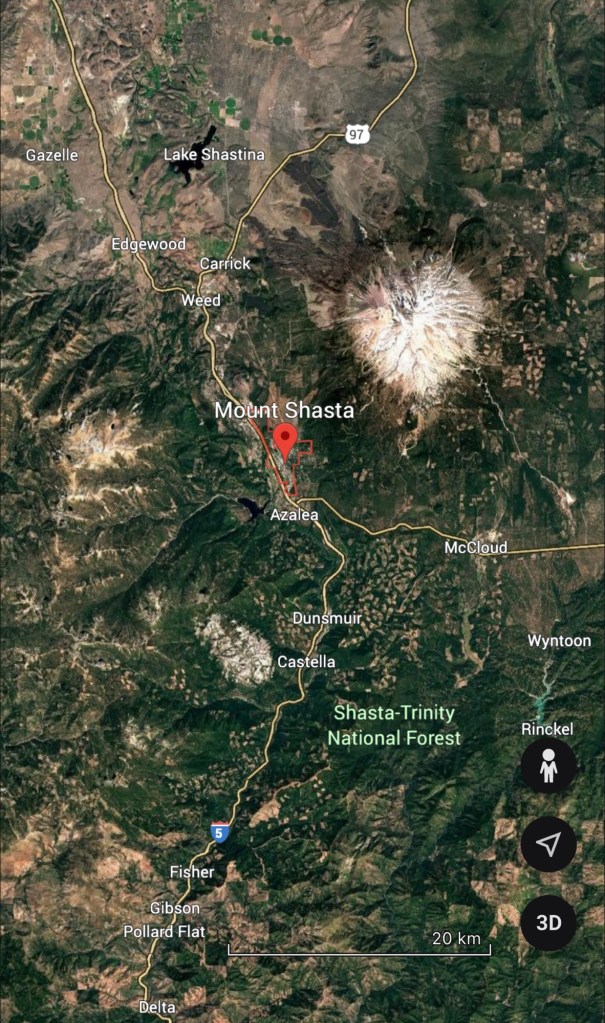The image size is (605, 1023).
Task: Tap the fly-to-my-location arrow button
Action: click(548, 845)
